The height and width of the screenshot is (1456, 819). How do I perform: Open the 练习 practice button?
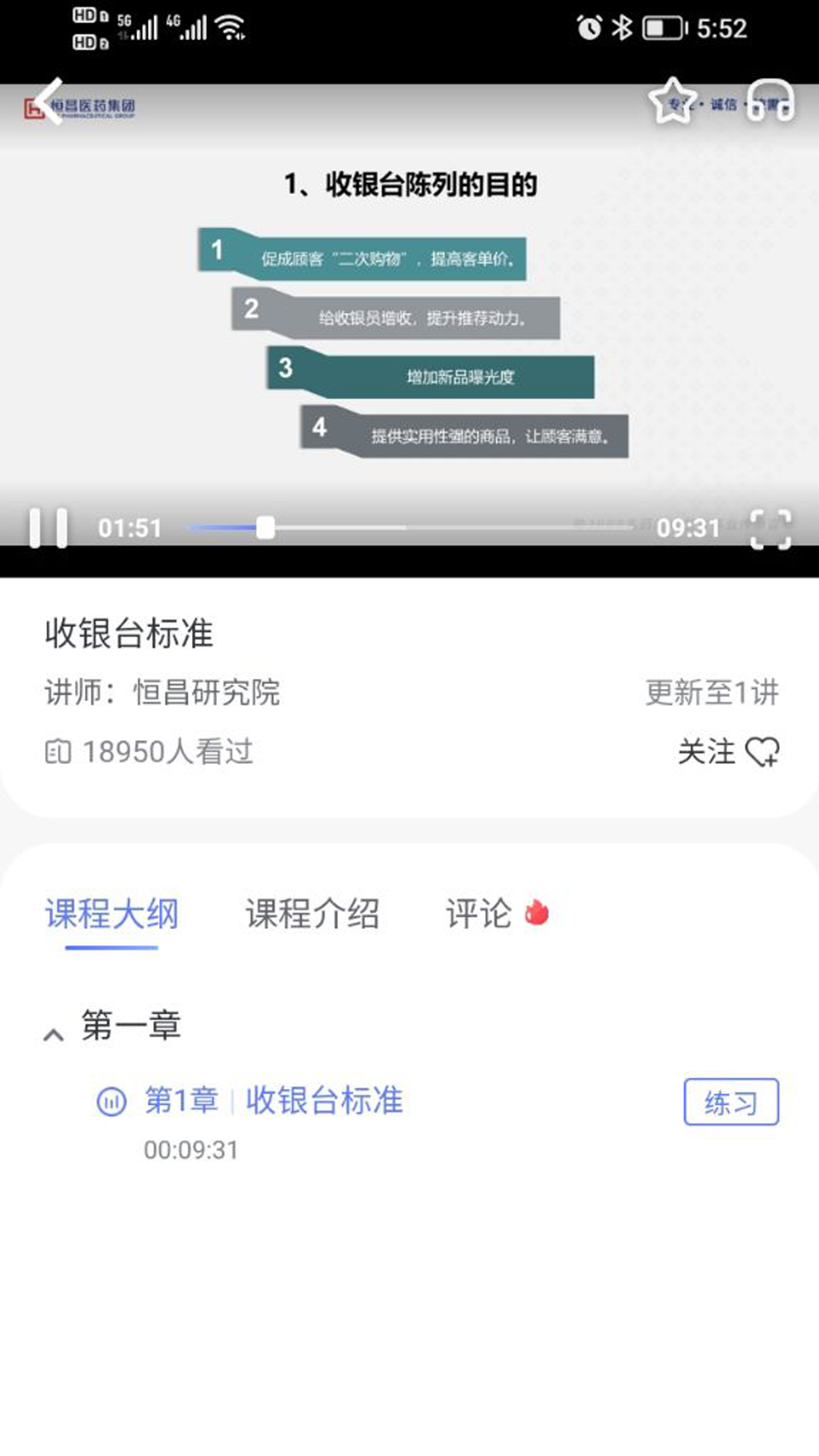731,1102
